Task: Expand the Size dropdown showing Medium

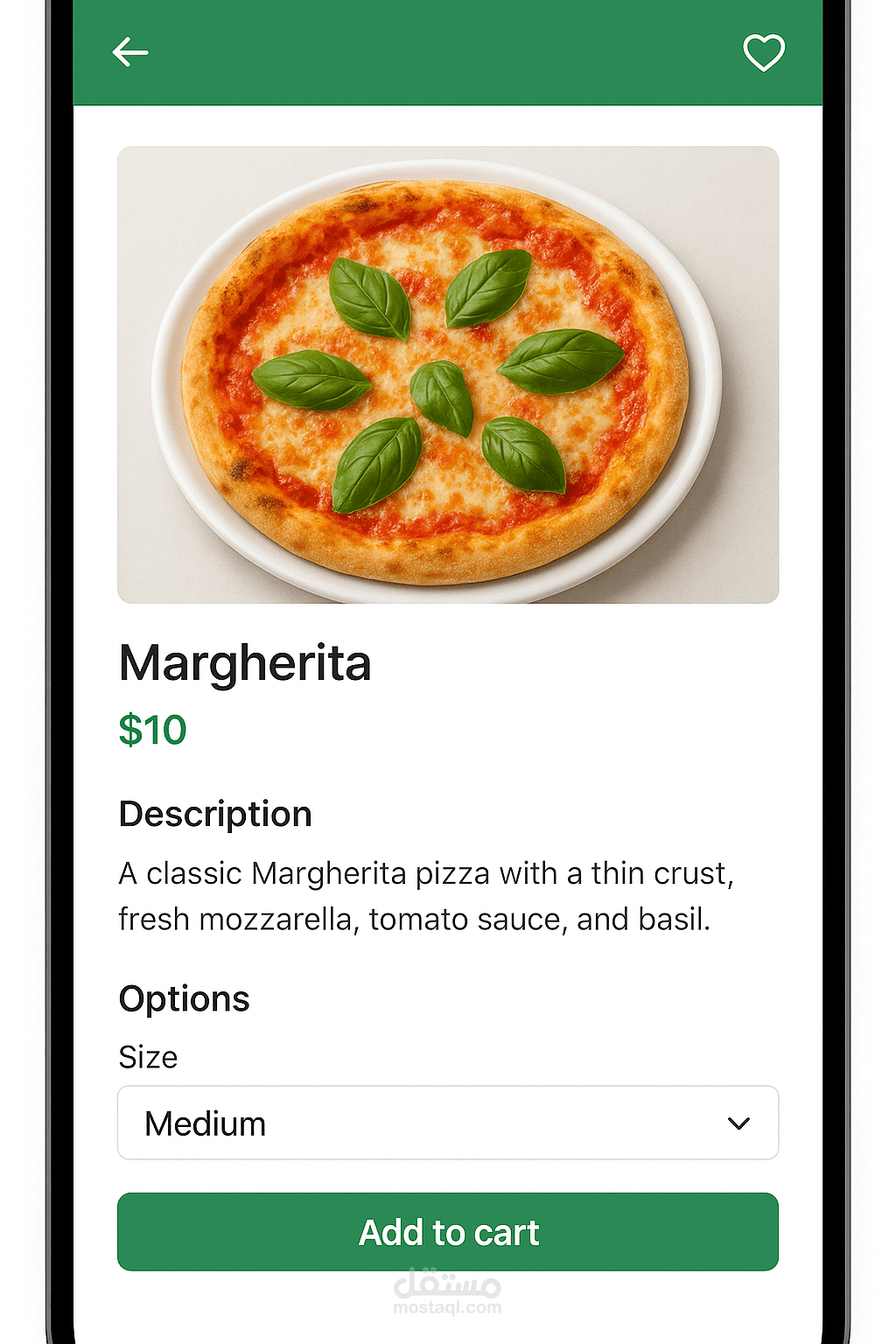Action: click(x=447, y=1123)
